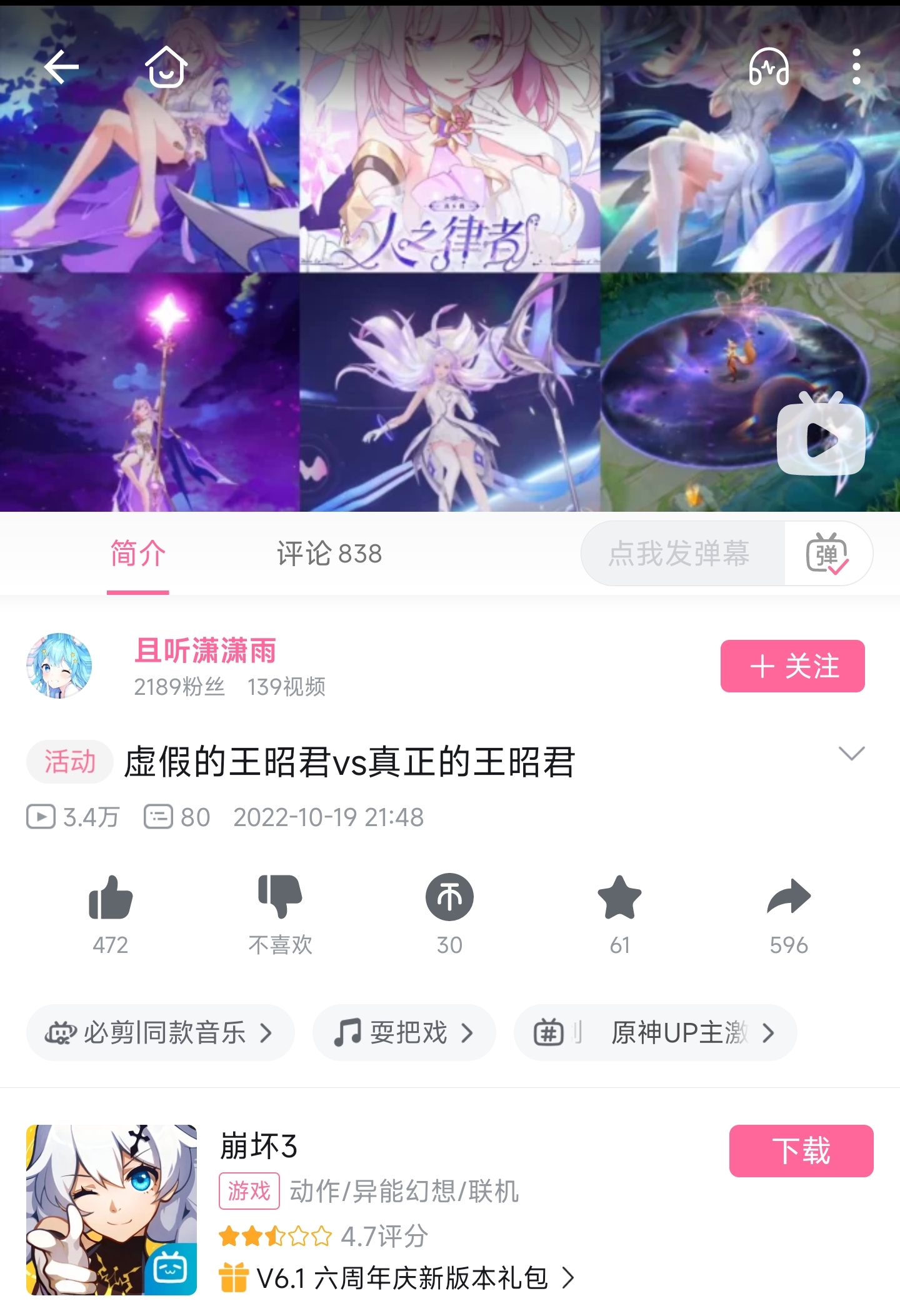Favorite the video with the star icon
The width and height of the screenshot is (900, 1316).
(619, 897)
